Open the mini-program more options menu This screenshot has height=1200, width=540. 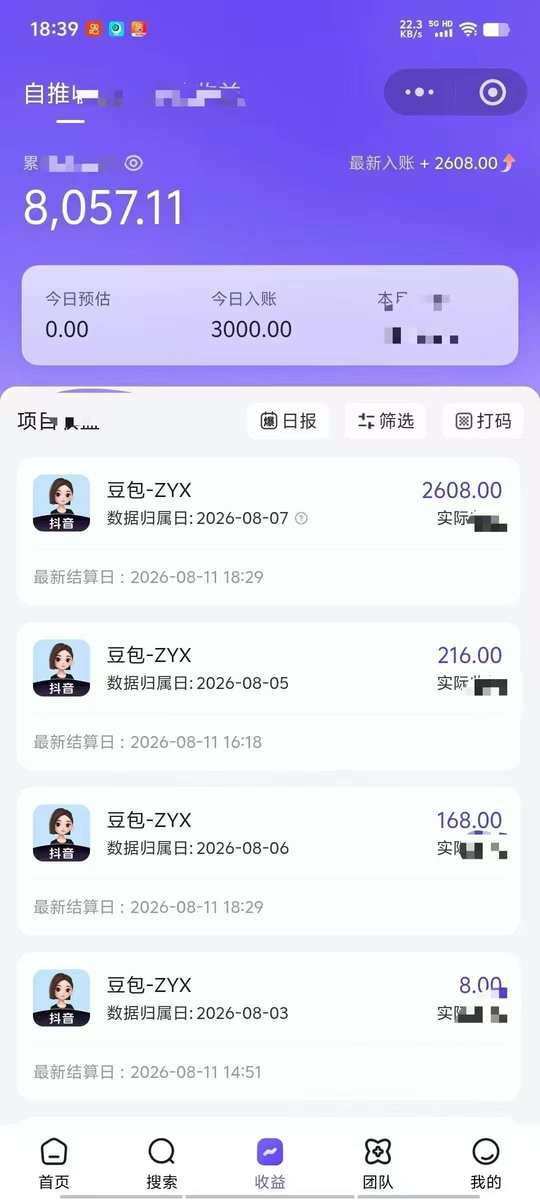pos(420,92)
